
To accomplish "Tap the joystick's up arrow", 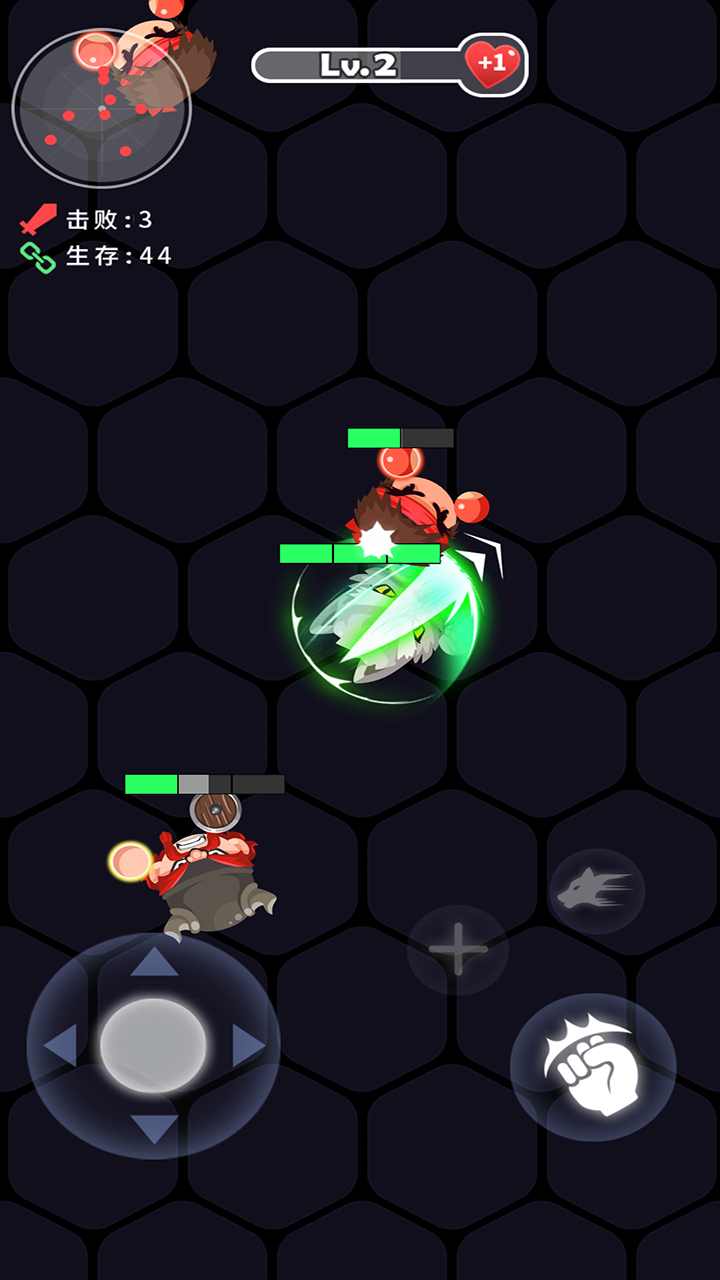I will click(x=154, y=962).
